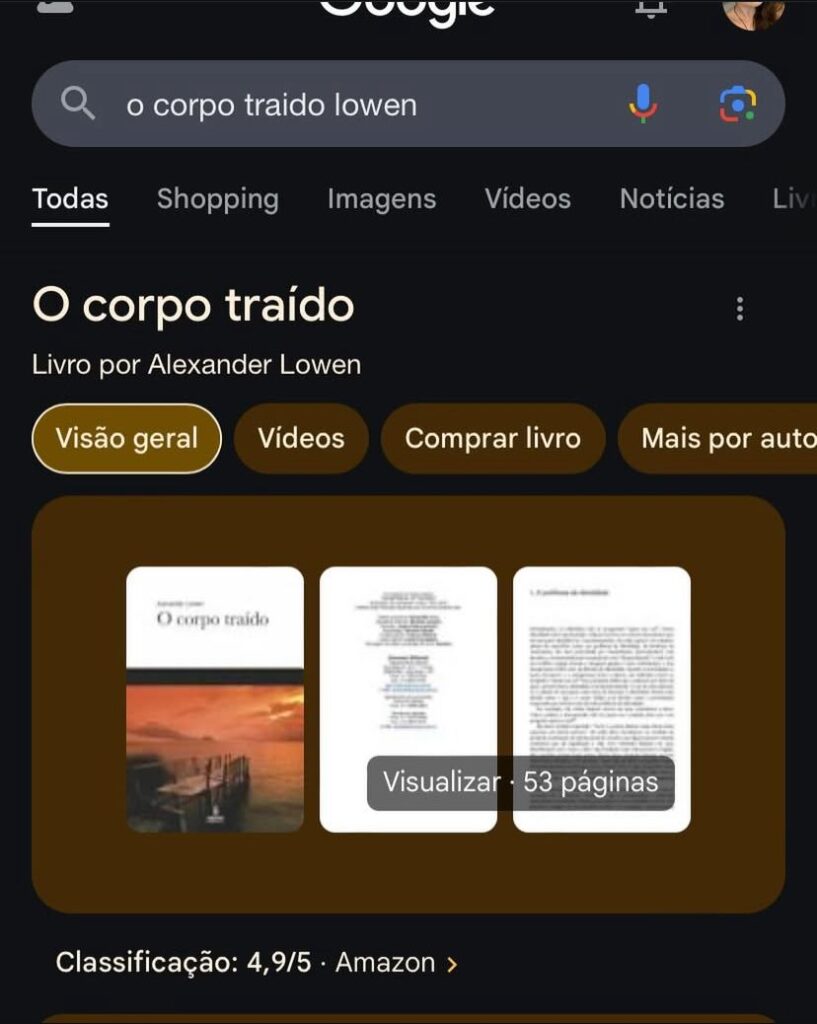This screenshot has width=817, height=1024.
Task: Switch to the Vídeos results tab
Action: coord(527,198)
